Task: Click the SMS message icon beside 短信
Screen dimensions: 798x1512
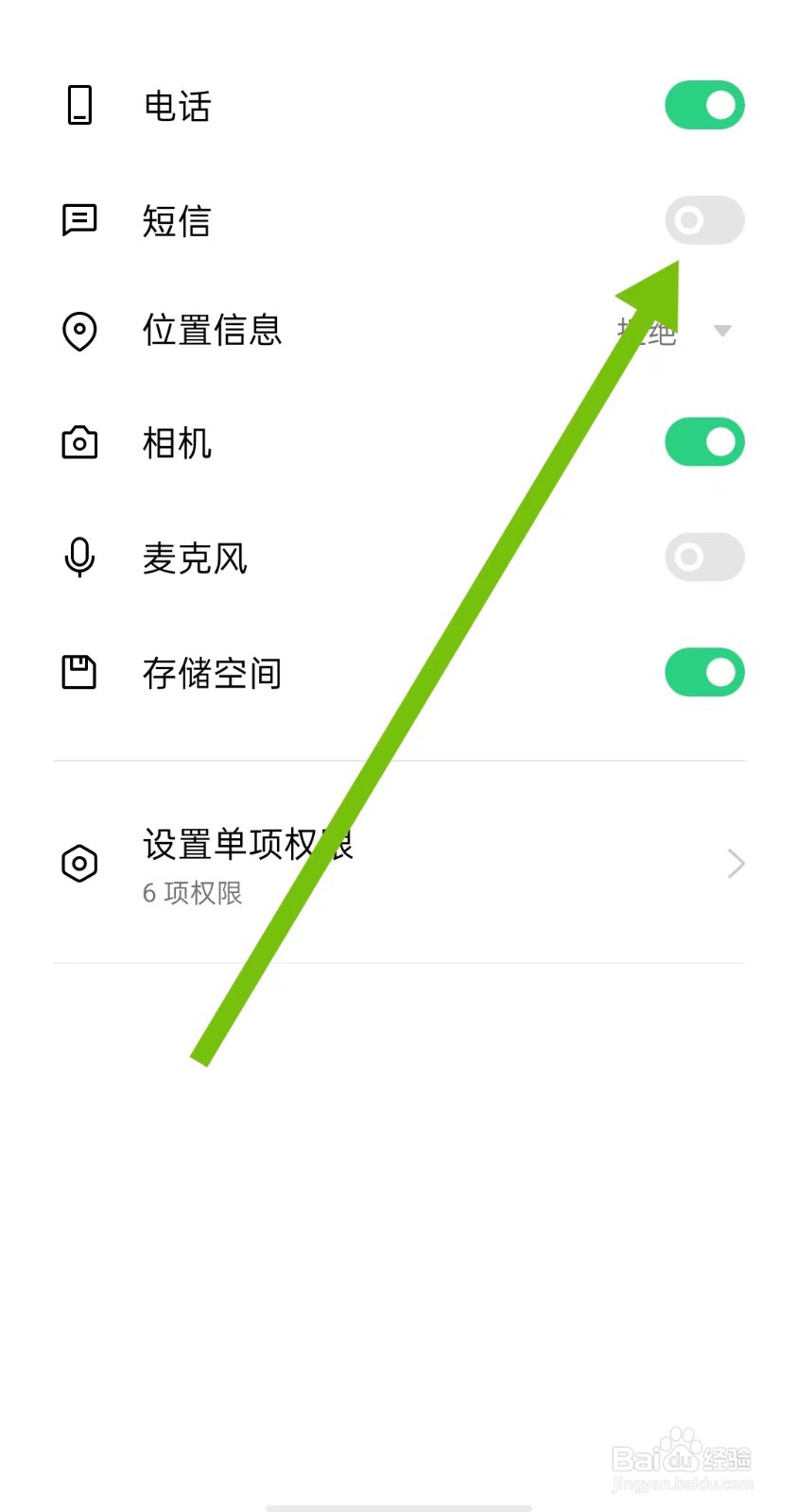Action: [79, 220]
